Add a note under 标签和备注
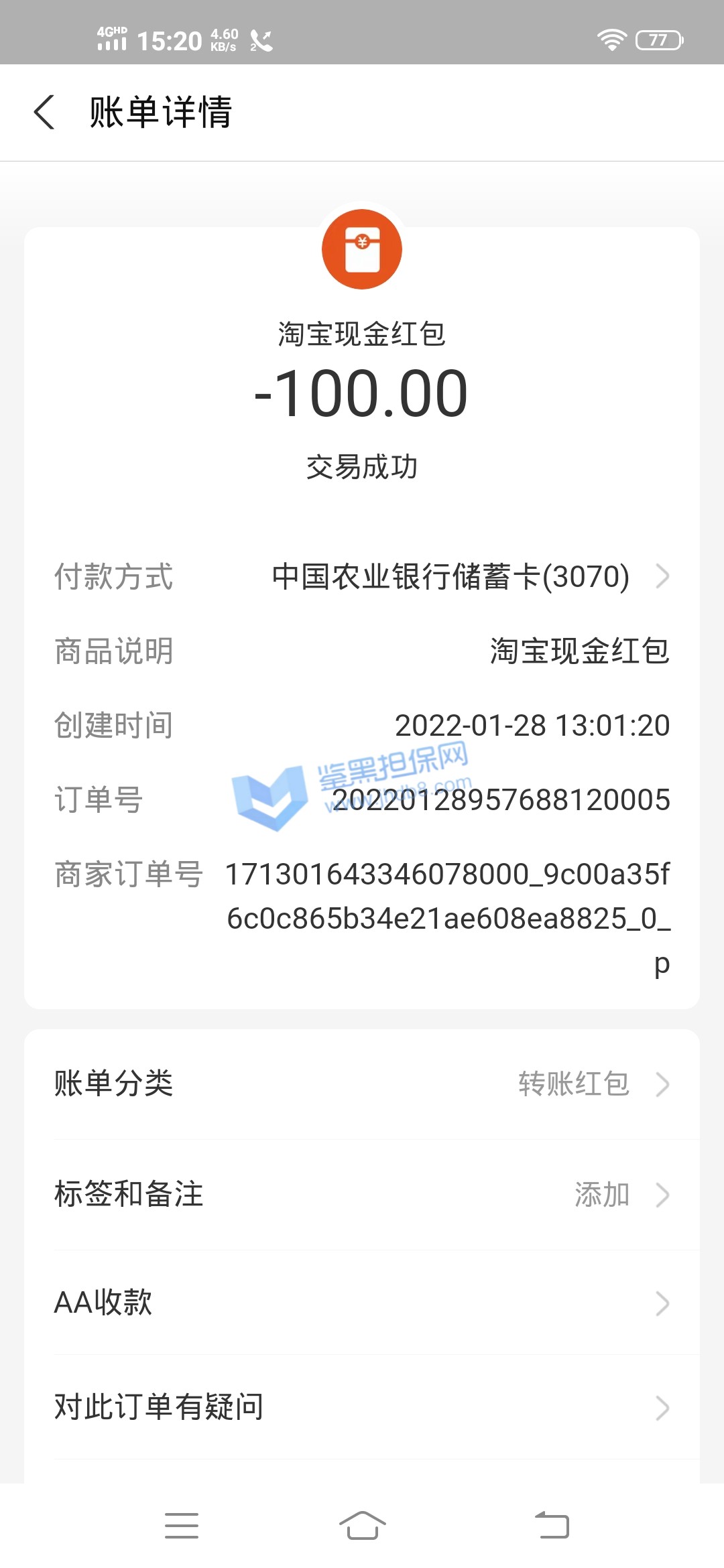The height and width of the screenshot is (1568, 724). [362, 1195]
